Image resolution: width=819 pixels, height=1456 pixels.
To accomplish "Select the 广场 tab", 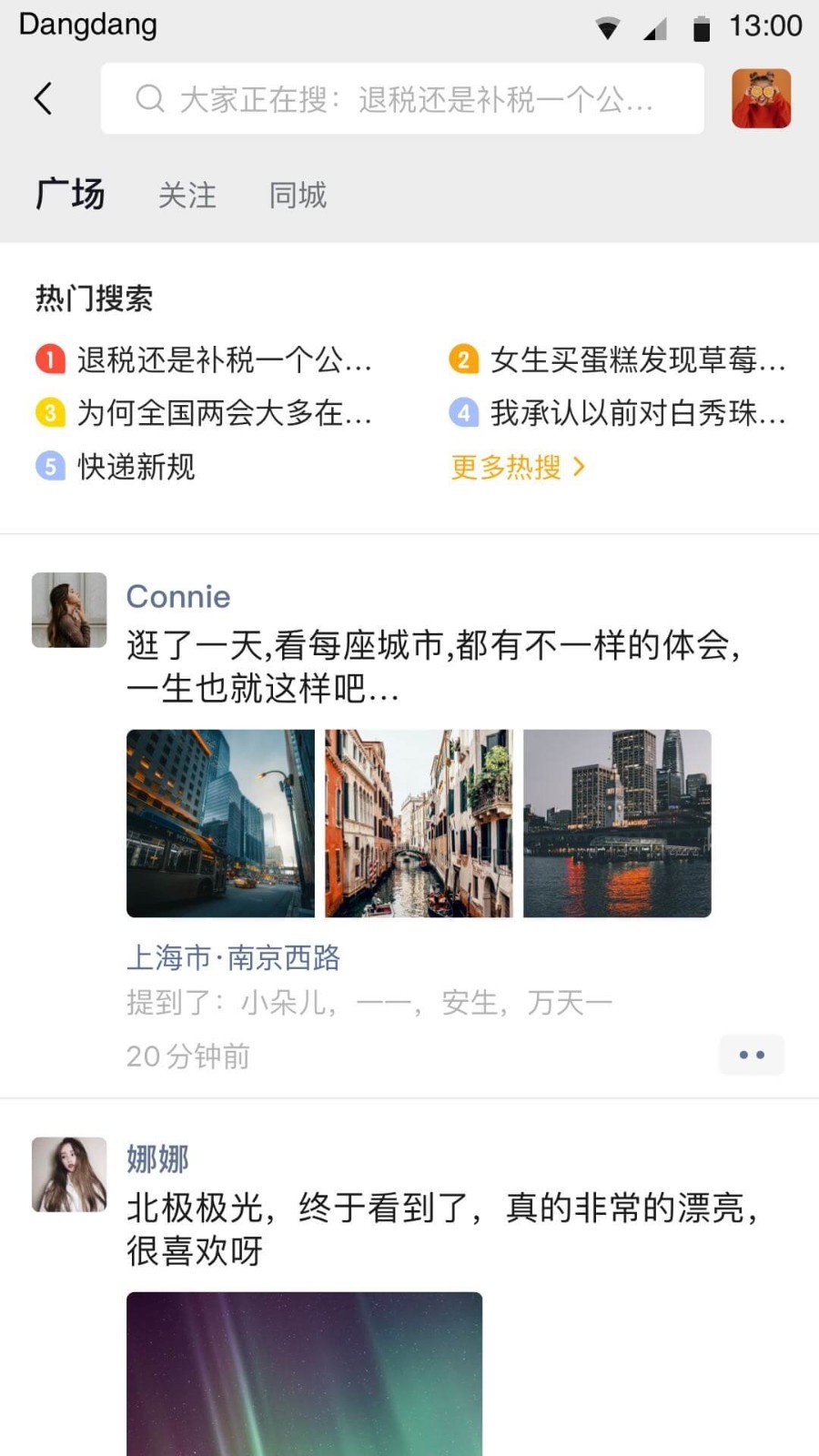I will pos(70,195).
